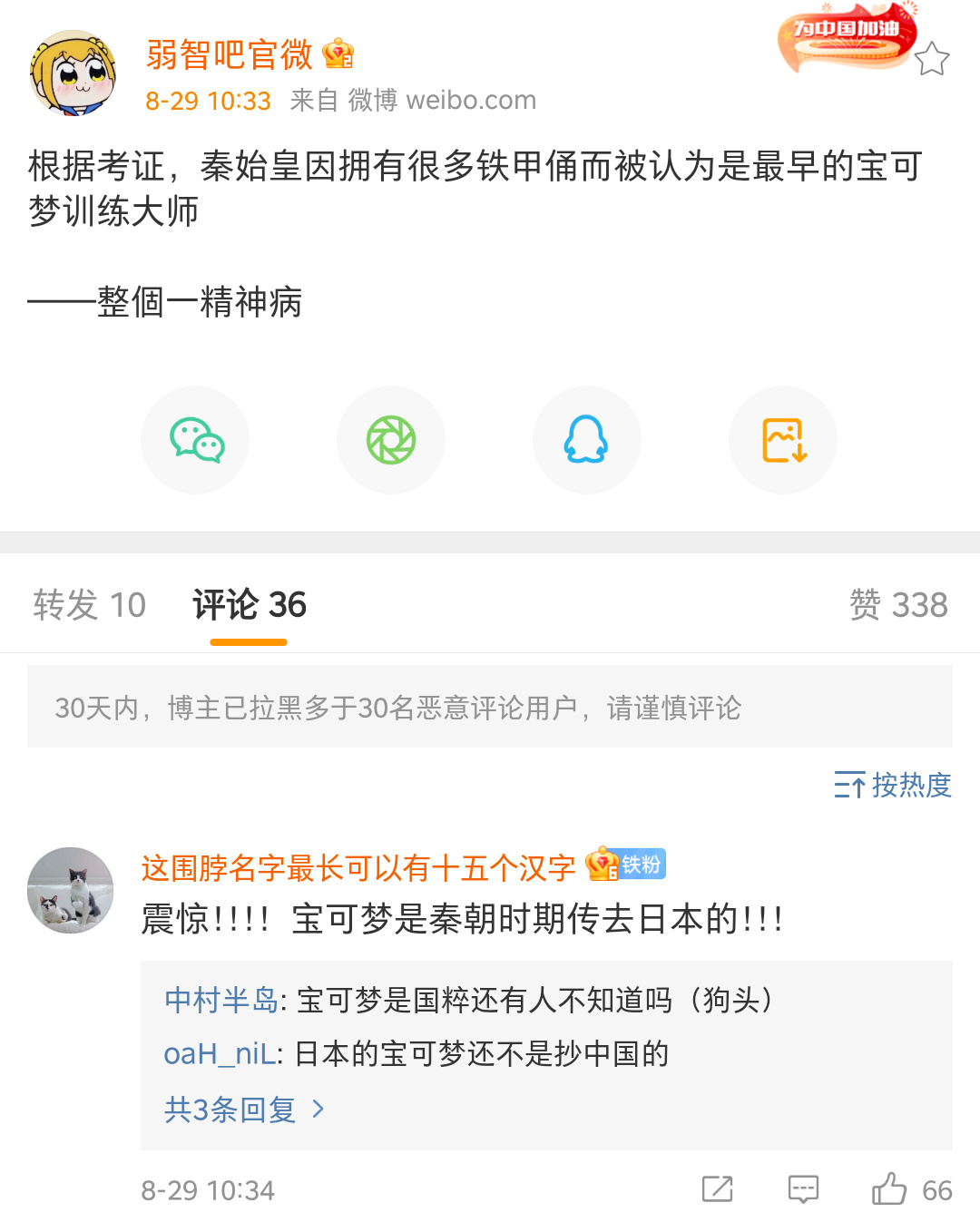The image size is (980, 1222).
Task: Open oaH_niL profile from reply
Action: pos(219,1053)
